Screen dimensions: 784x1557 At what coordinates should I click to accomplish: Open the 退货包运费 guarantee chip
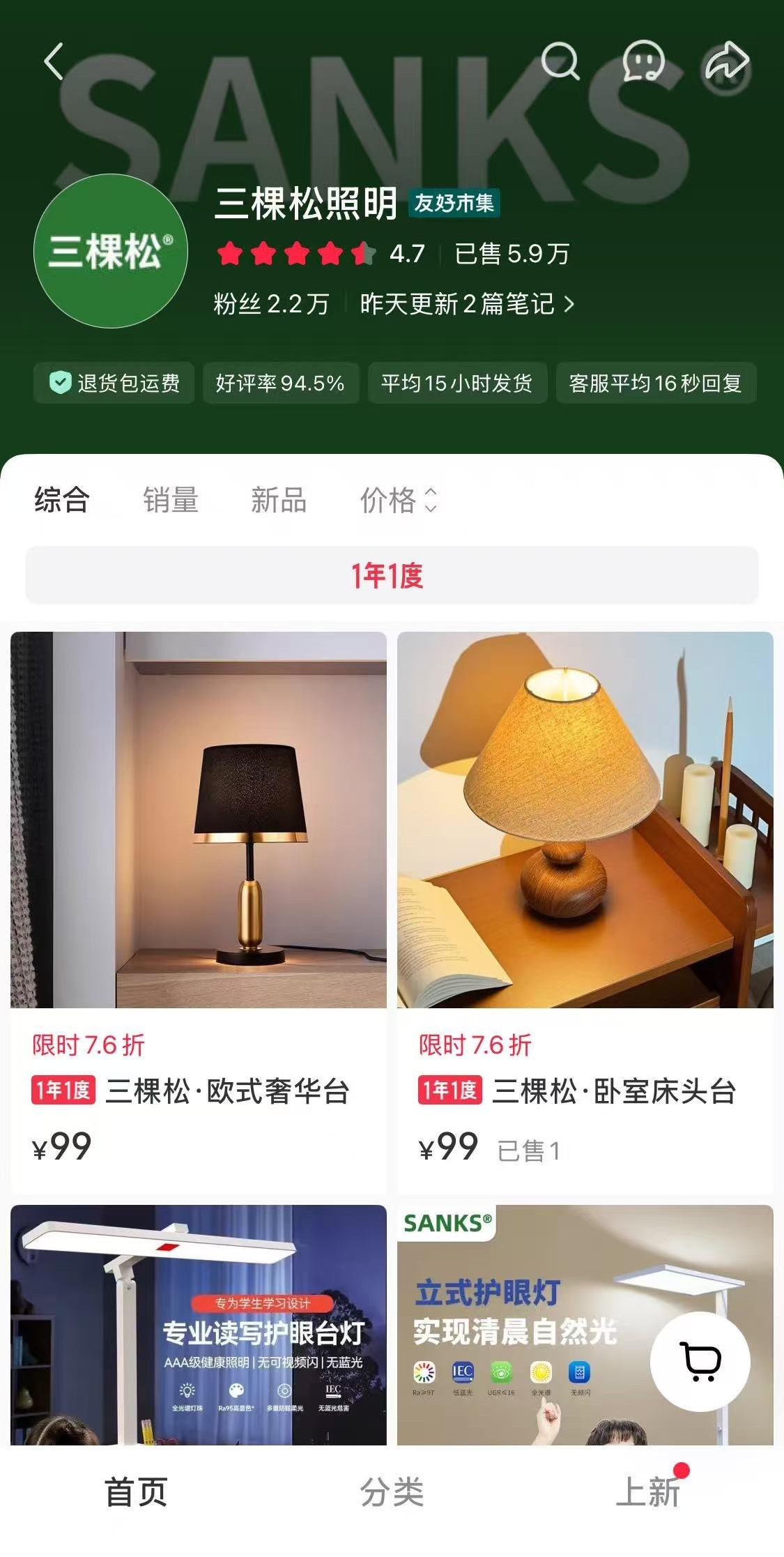click(x=115, y=383)
